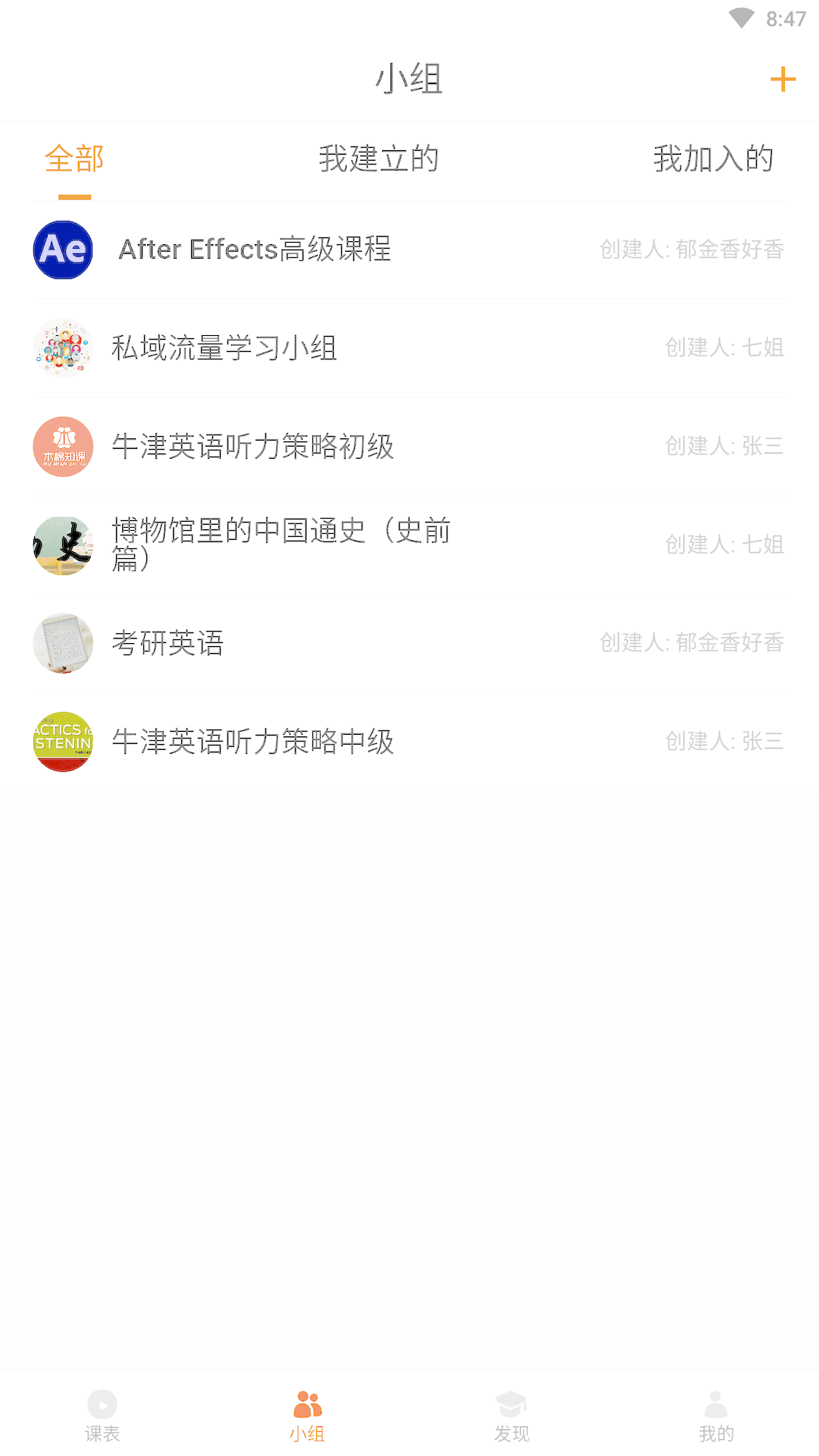Screen dimensions: 819x1456
Task: Select the 牛津英语听力策略初级 group avatar
Action: (63, 447)
